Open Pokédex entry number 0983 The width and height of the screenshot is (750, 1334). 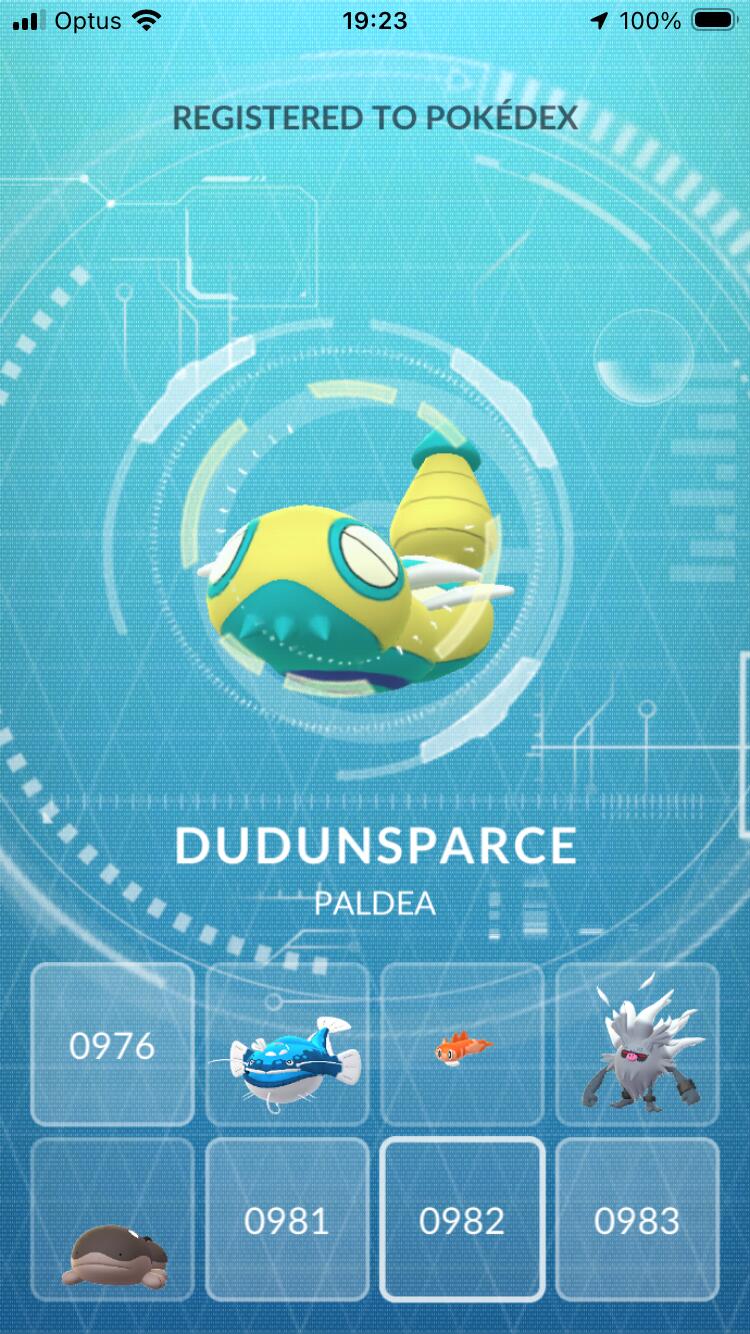click(x=637, y=1220)
